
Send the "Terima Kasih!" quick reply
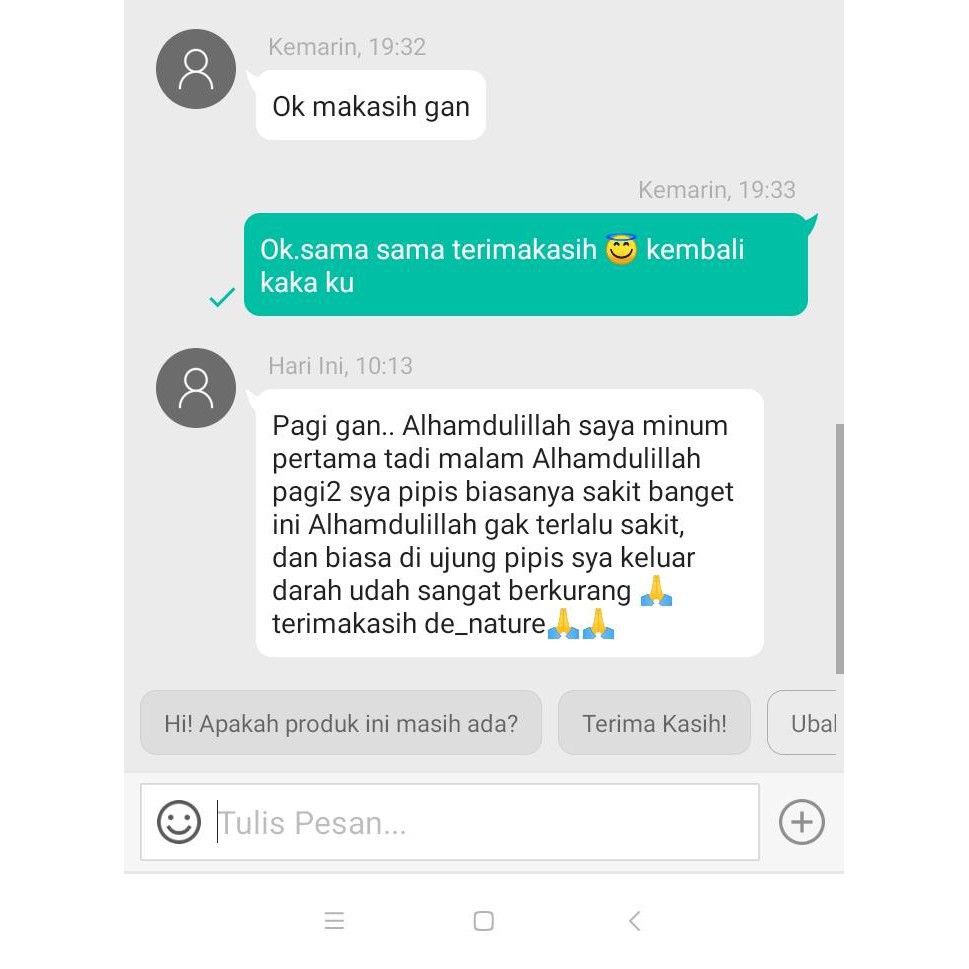click(654, 723)
